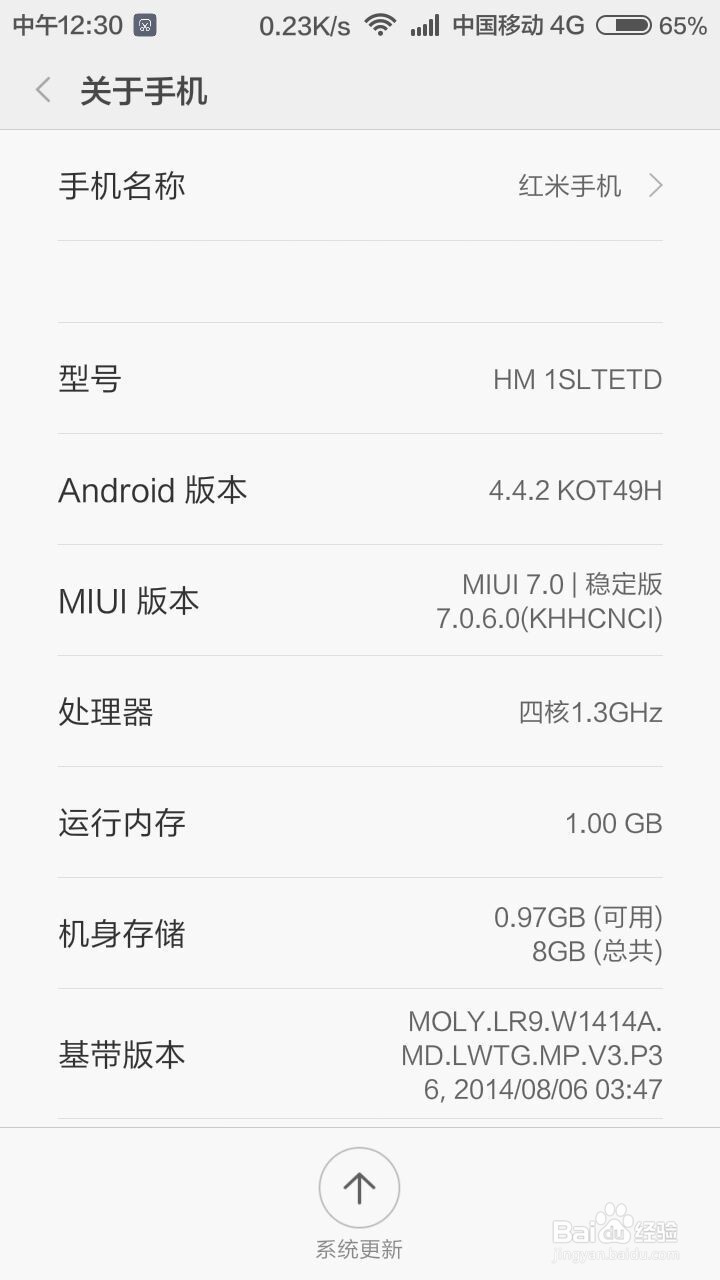The height and width of the screenshot is (1280, 720).
Task: Tap the 处理器 row
Action: [360, 712]
